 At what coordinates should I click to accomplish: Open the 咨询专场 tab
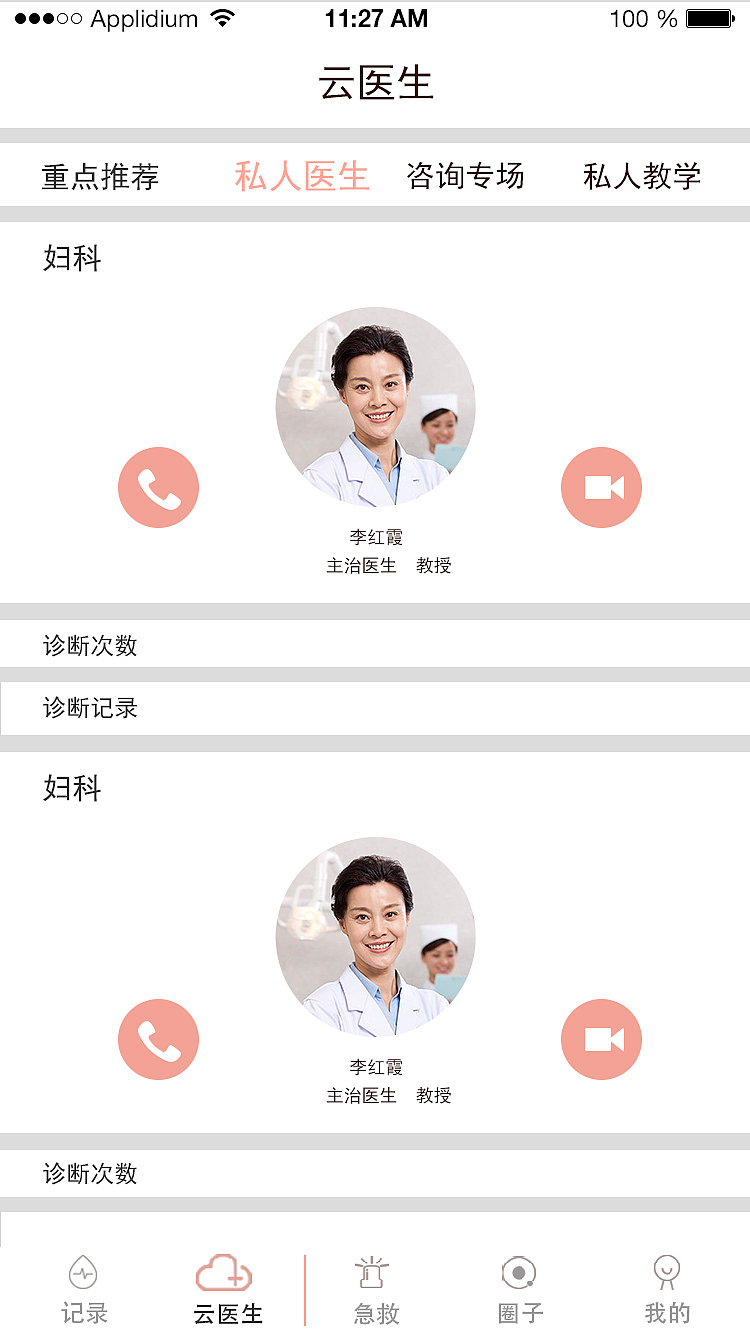465,177
